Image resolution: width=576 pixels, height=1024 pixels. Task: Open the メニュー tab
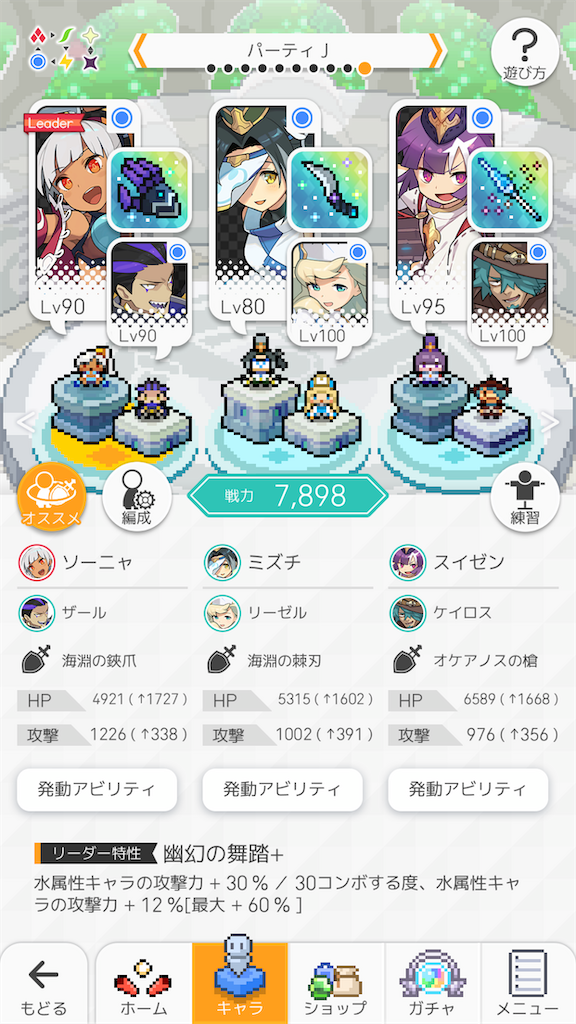[x=528, y=984]
